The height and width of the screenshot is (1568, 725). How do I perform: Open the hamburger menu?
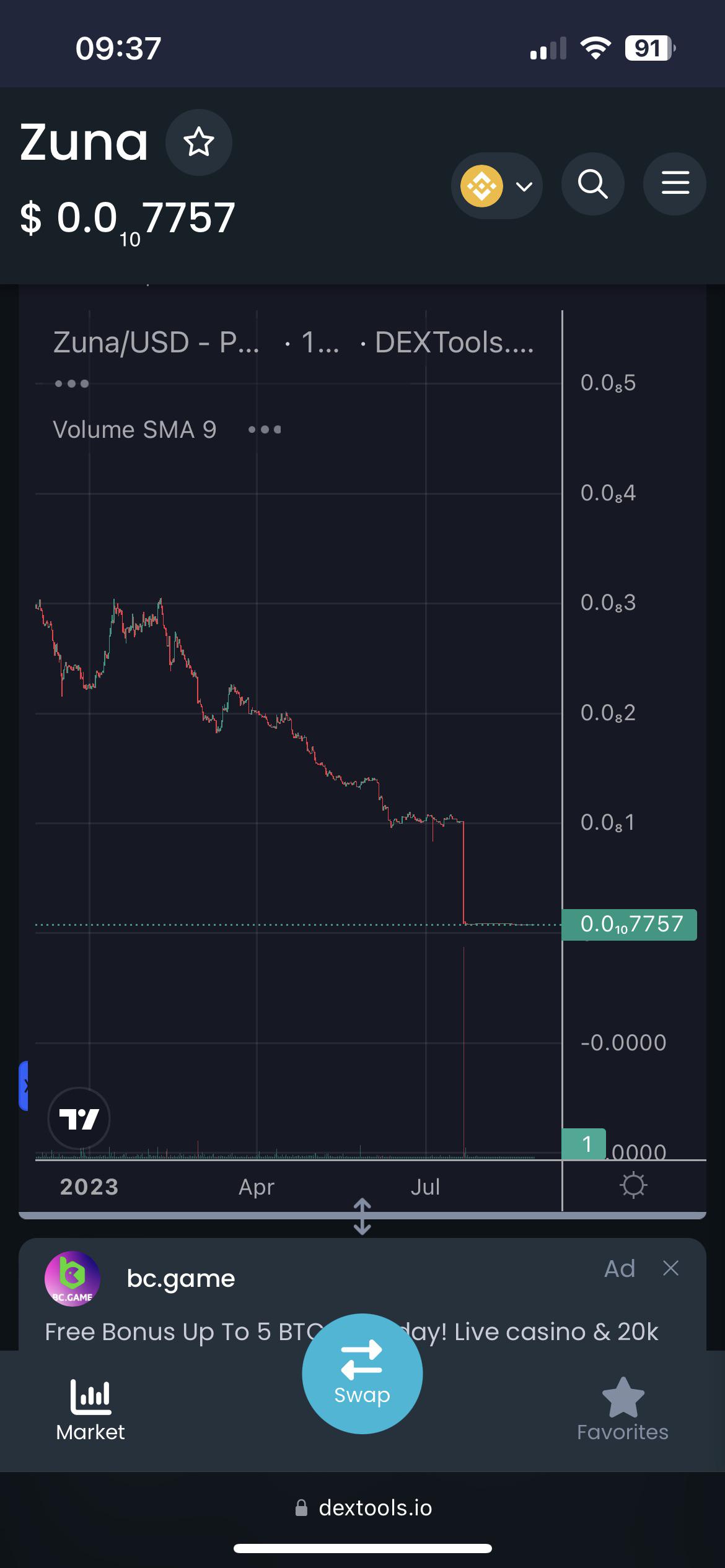coord(674,184)
